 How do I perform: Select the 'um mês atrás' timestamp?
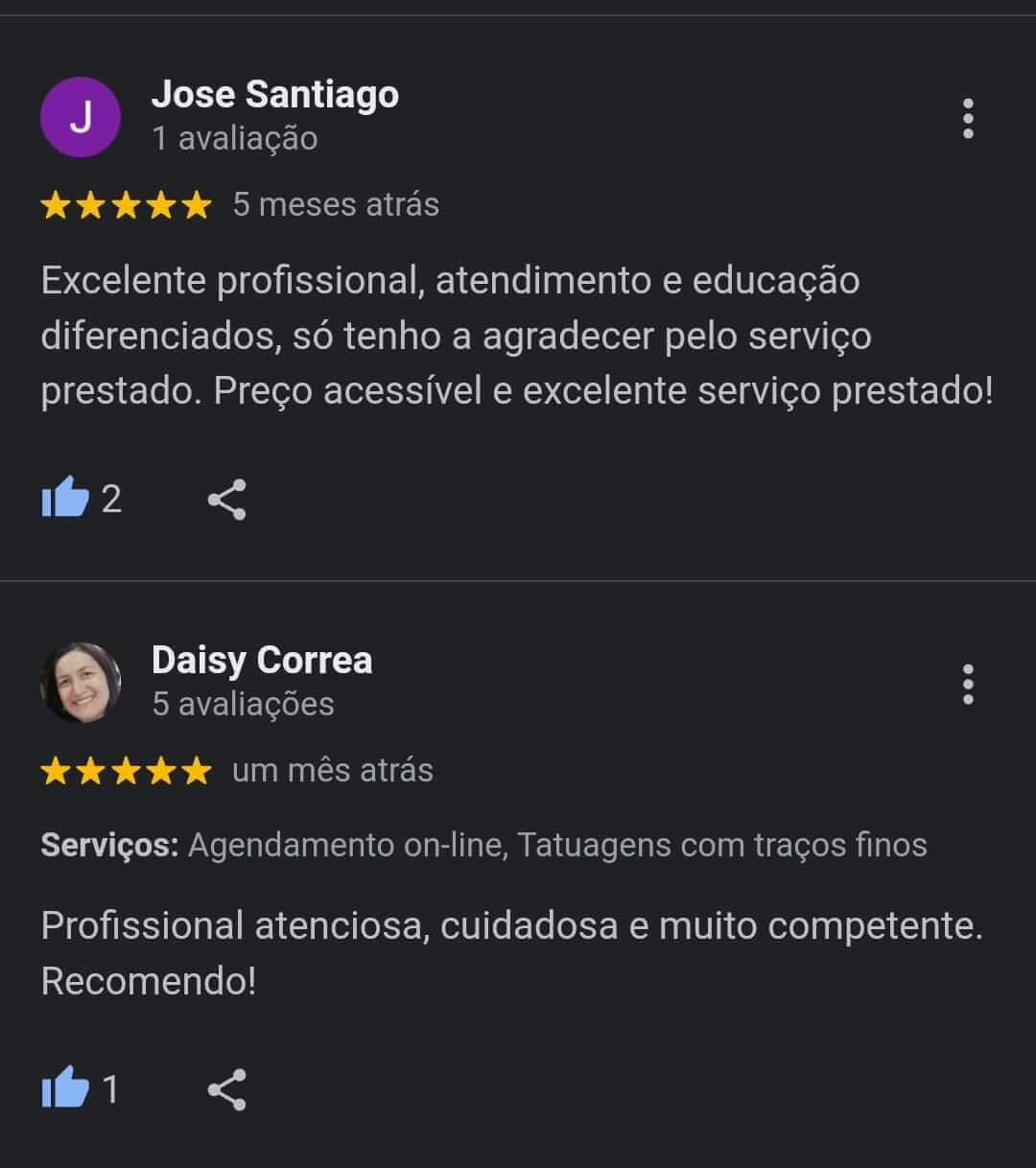(x=331, y=769)
